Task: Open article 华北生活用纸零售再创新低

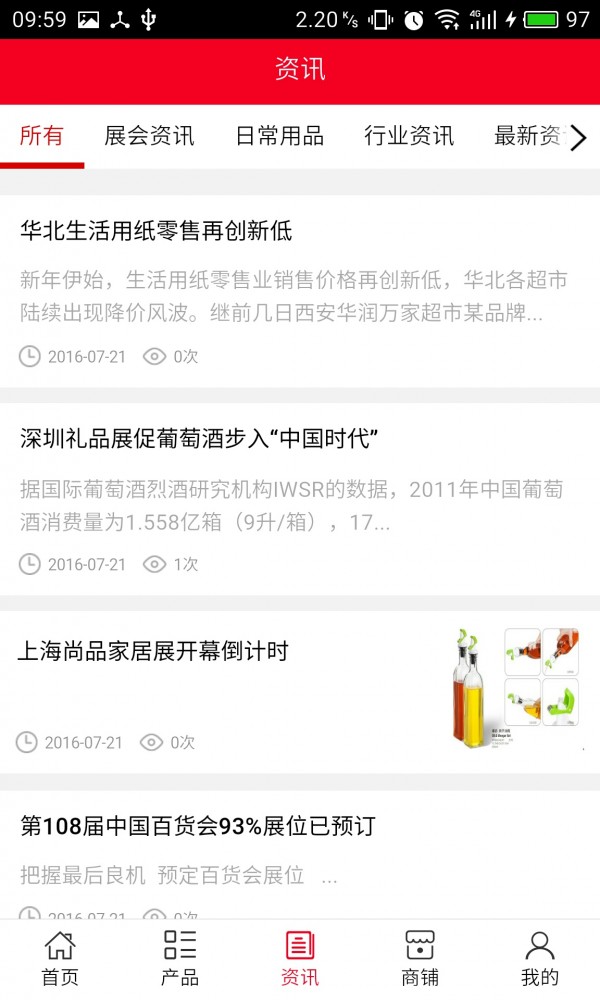Action: (156, 232)
